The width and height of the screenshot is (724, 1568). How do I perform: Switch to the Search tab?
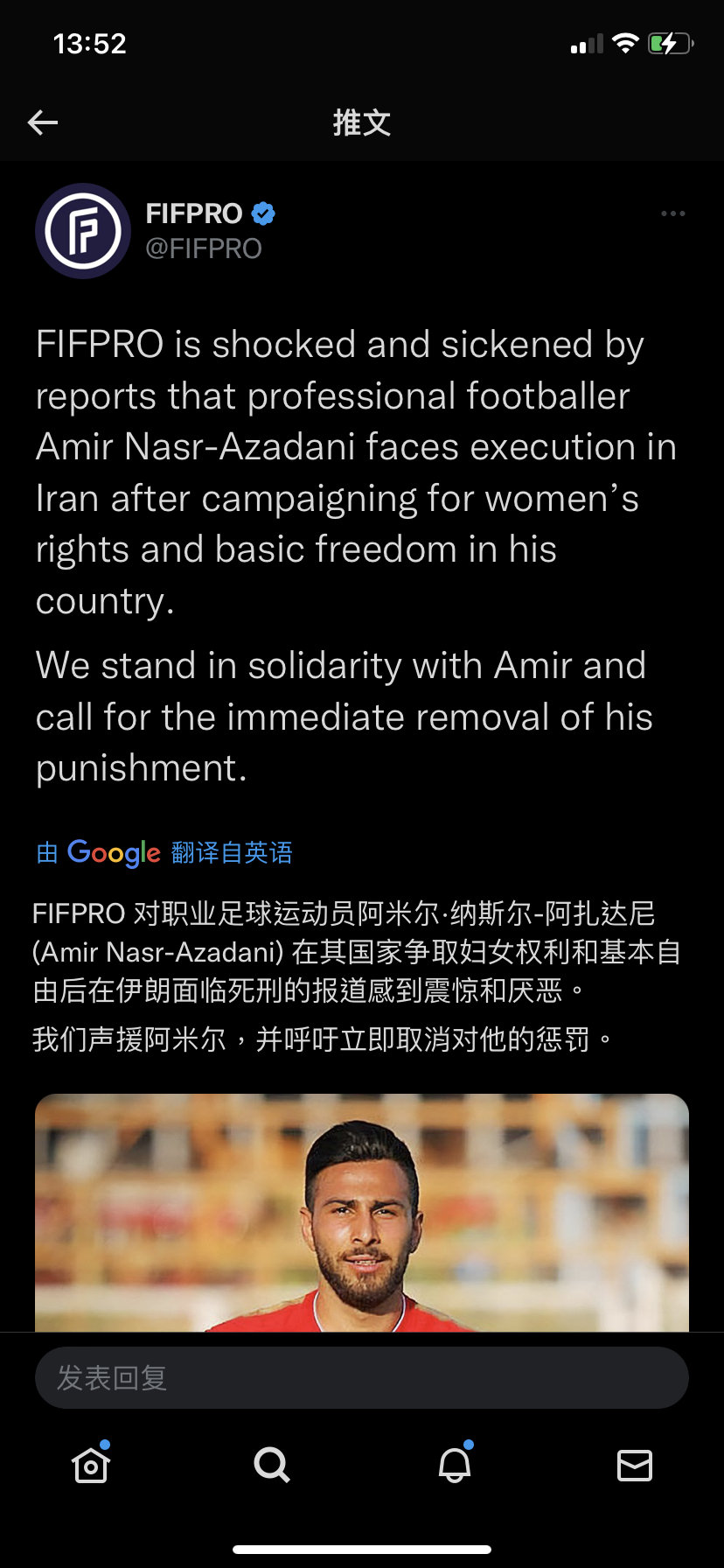point(272,1465)
